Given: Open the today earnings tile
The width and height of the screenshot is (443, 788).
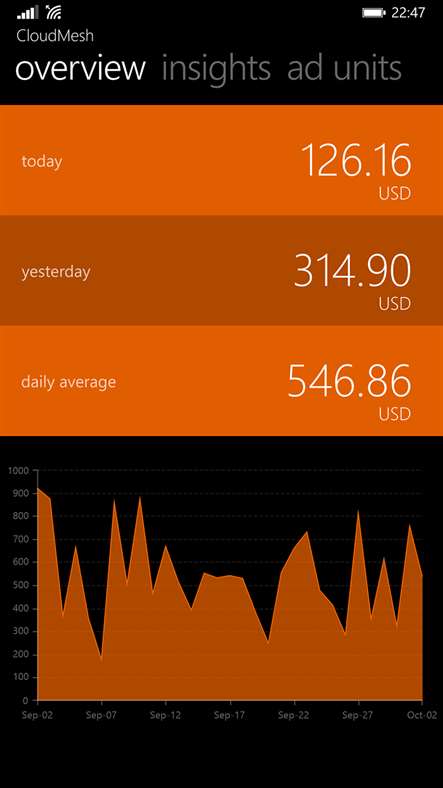Looking at the screenshot, I should pos(222,160).
